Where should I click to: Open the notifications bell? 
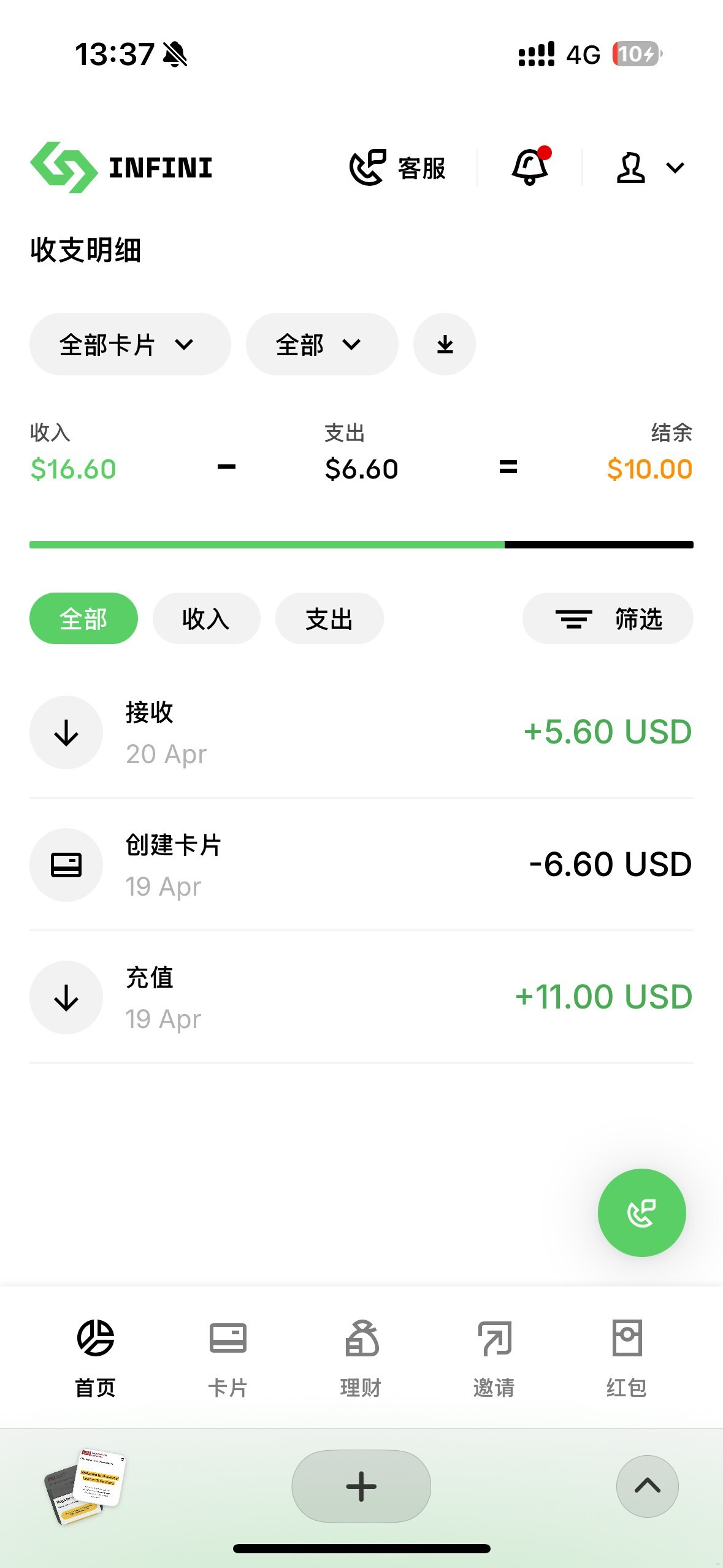[530, 167]
